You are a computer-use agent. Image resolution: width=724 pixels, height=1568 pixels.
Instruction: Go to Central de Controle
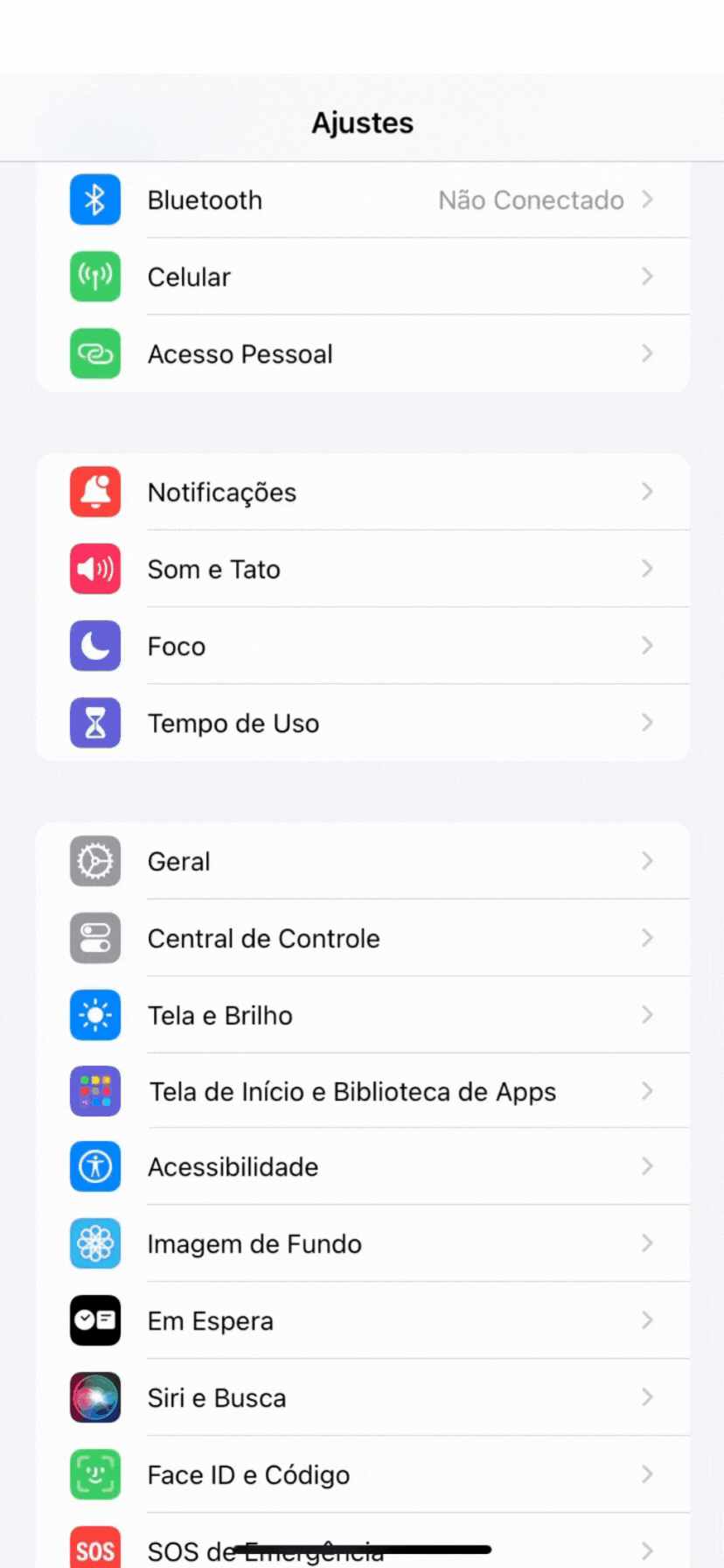click(x=263, y=939)
